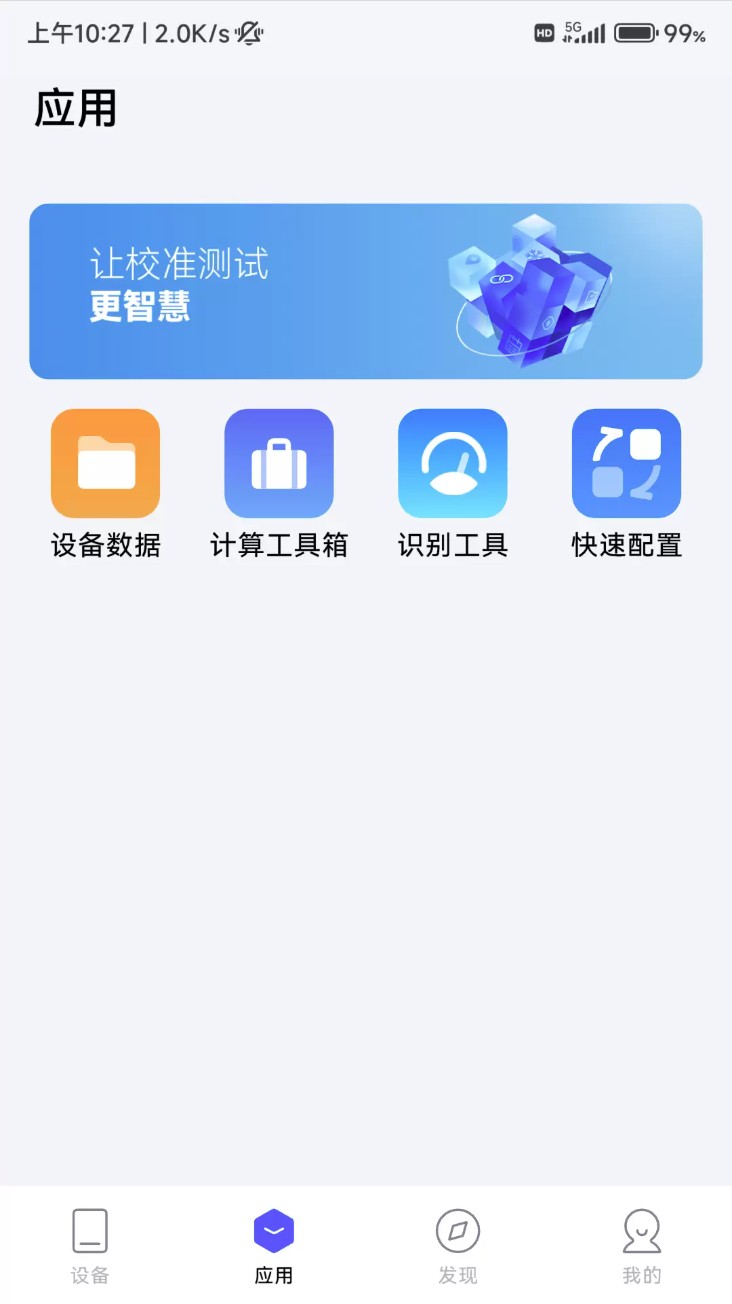Image resolution: width=732 pixels, height=1304 pixels.
Task: Go to the 发现 tab
Action: pyautogui.click(x=458, y=1244)
